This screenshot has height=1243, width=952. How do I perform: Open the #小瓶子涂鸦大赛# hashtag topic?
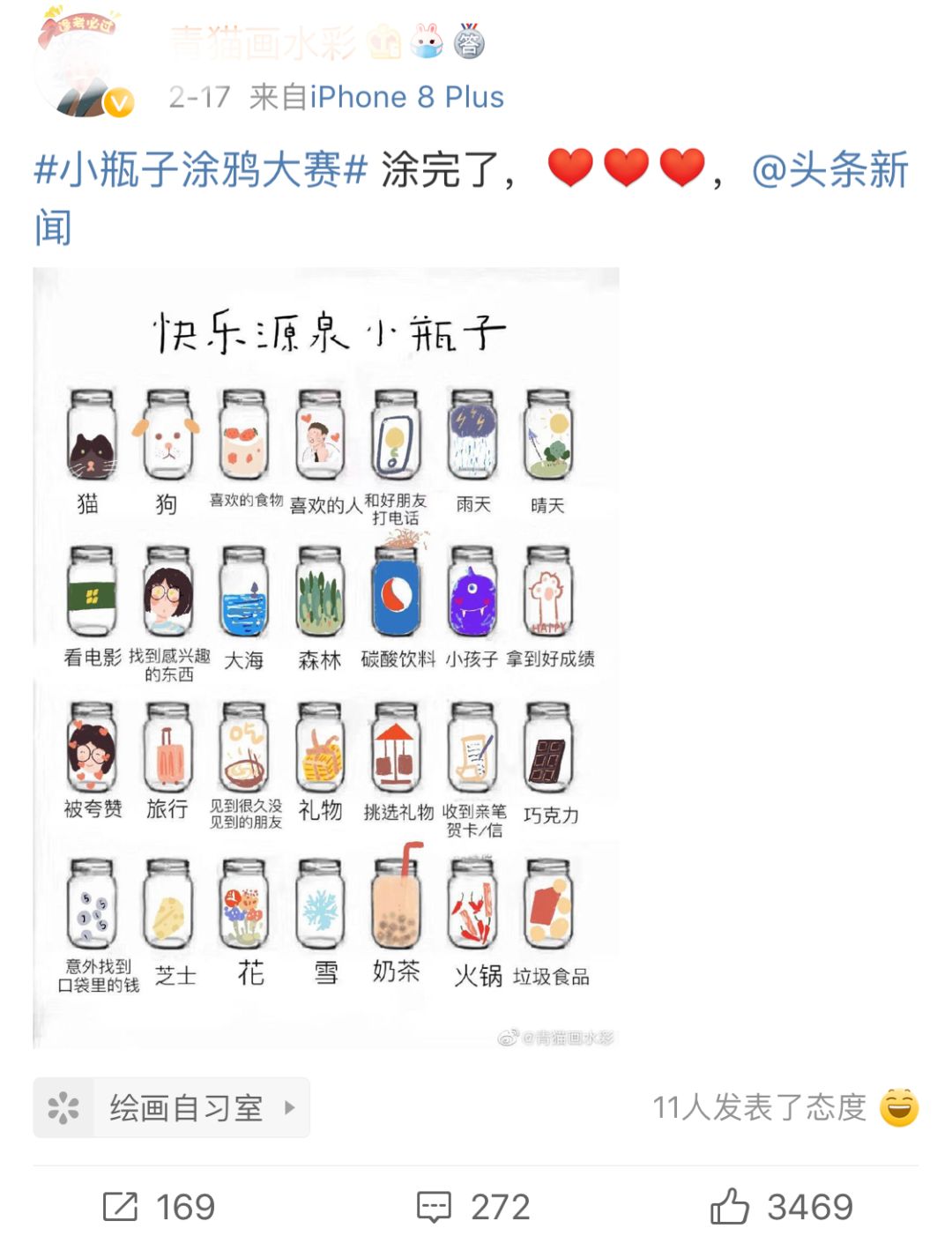point(200,169)
